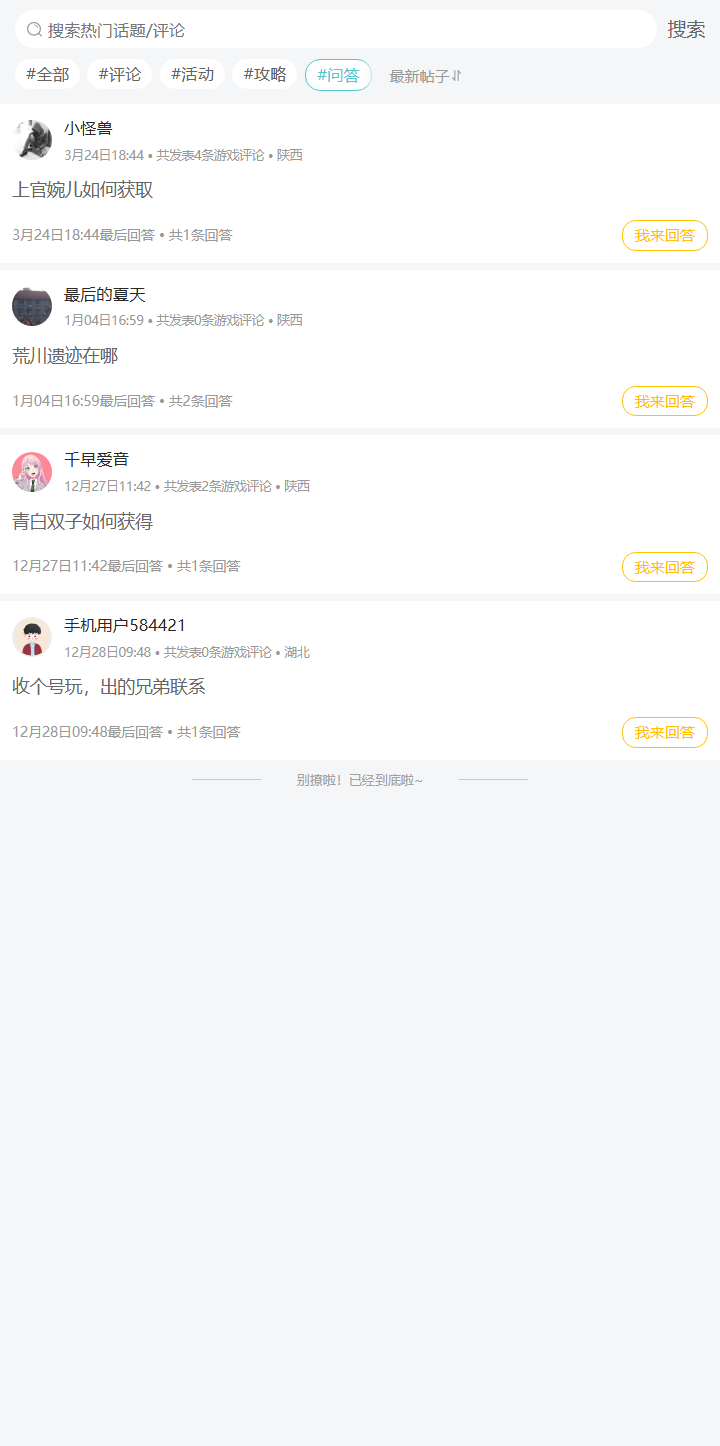Screen dimensions: 720x1446
Task: Switch to the #评论 chip
Action: tap(119, 74)
